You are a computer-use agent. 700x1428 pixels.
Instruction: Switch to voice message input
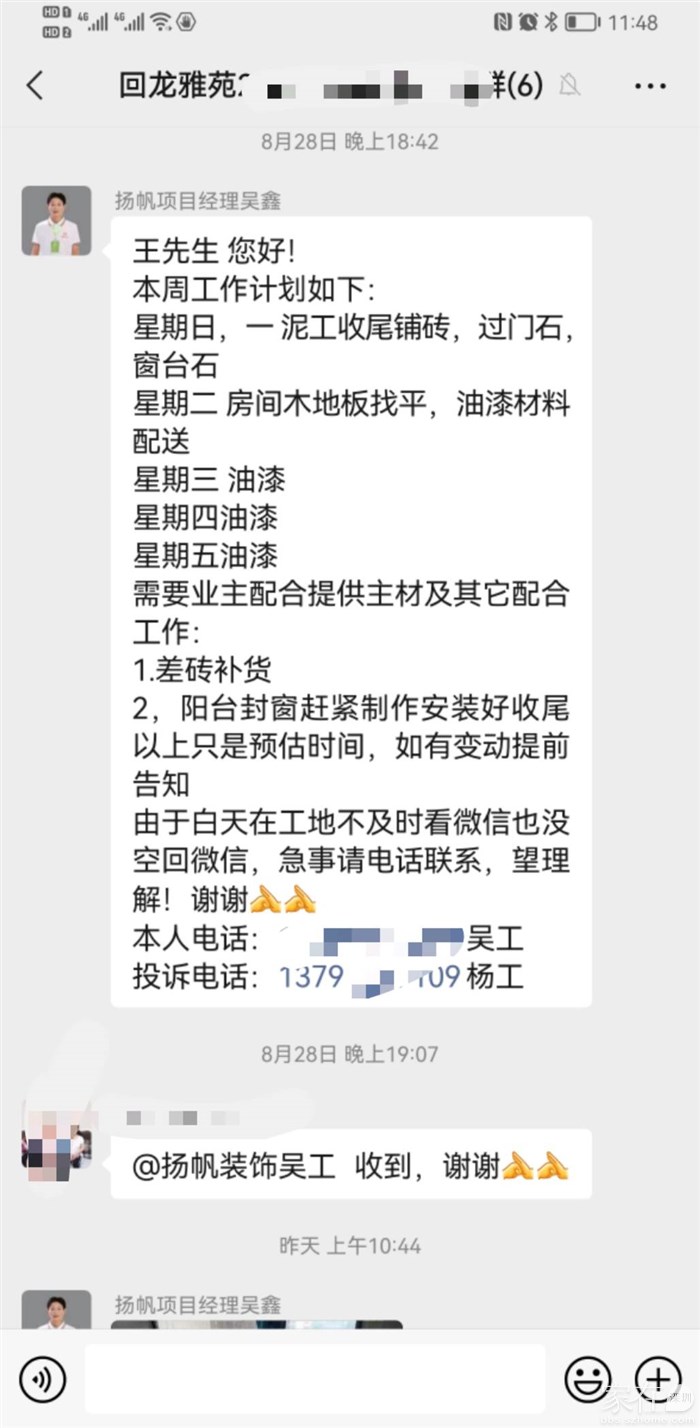pos(42,1380)
